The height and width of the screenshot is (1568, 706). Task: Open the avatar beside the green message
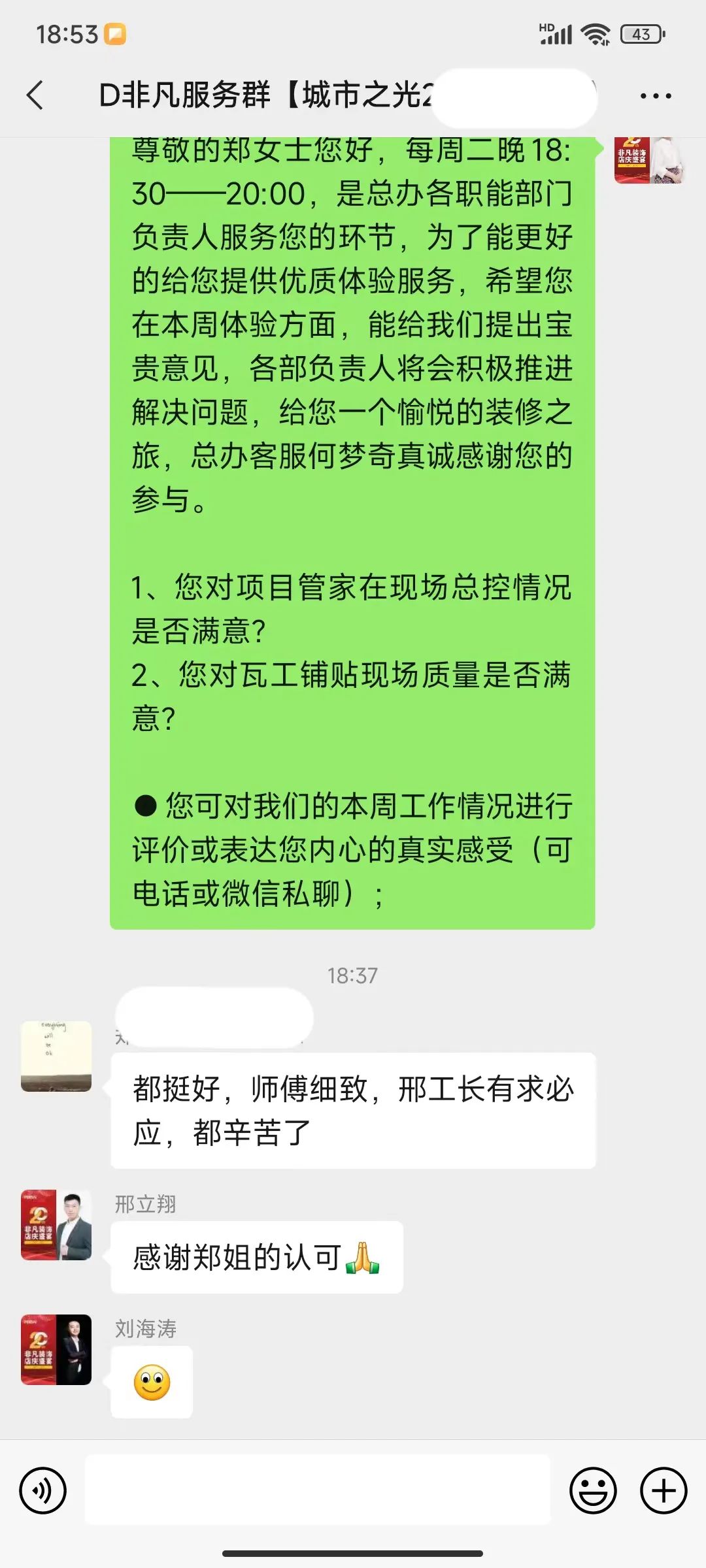648,160
